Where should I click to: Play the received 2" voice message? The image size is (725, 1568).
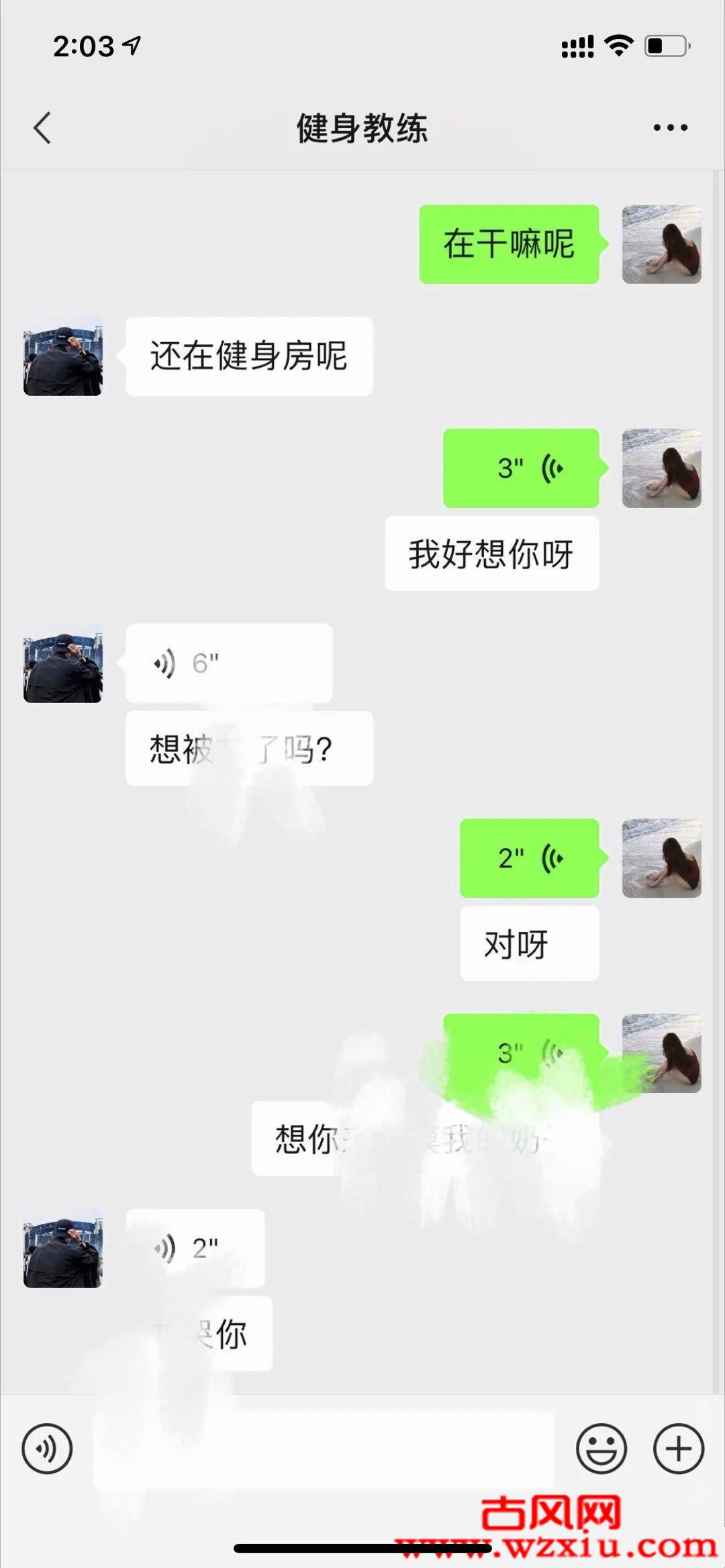(195, 1248)
